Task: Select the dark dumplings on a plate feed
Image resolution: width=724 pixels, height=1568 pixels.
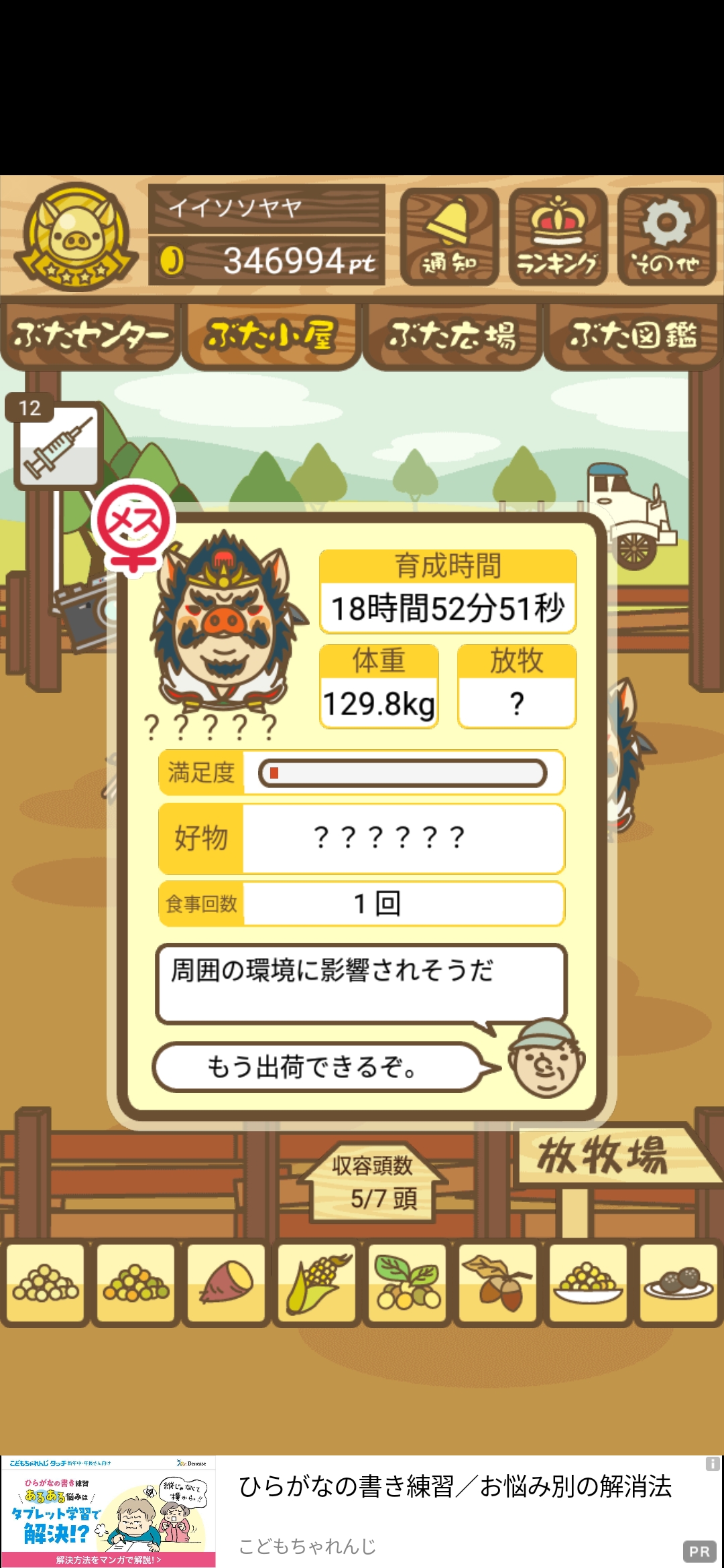Action: click(x=678, y=1283)
